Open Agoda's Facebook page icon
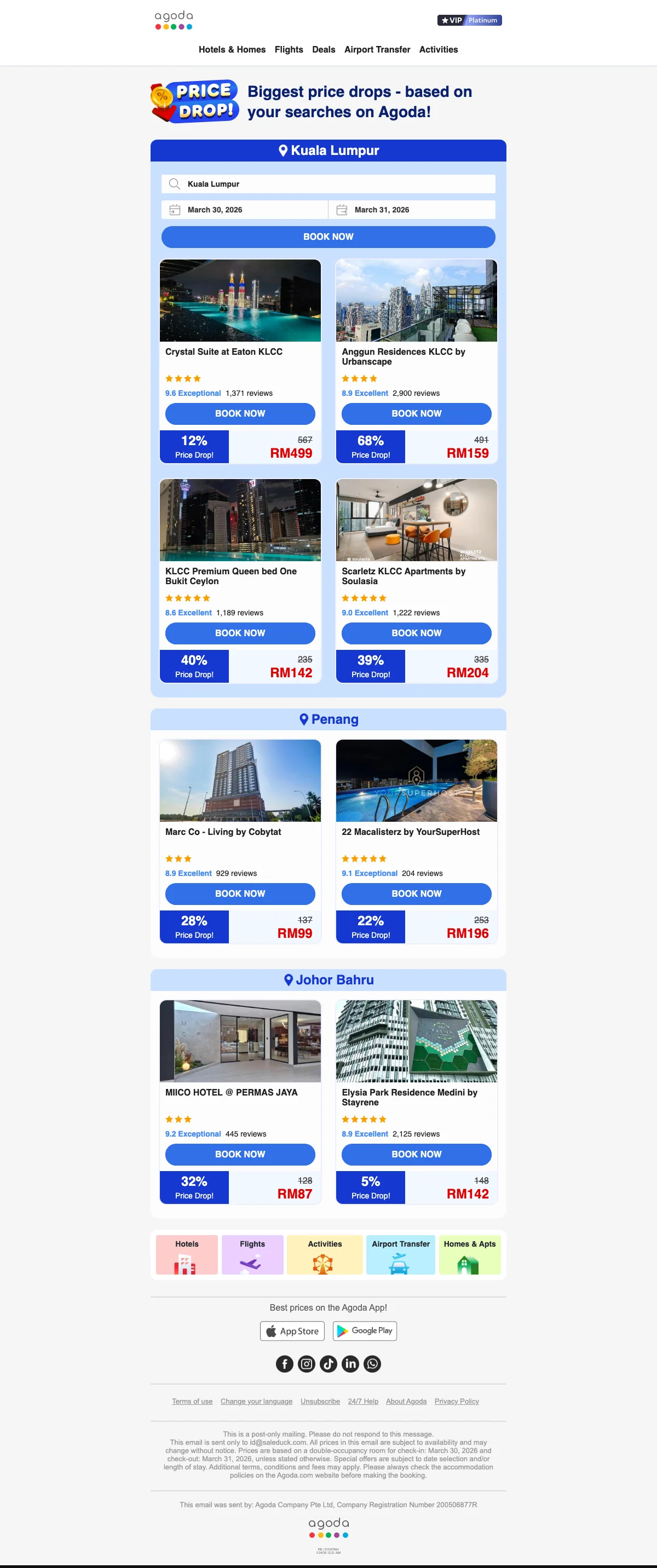 [x=284, y=1364]
